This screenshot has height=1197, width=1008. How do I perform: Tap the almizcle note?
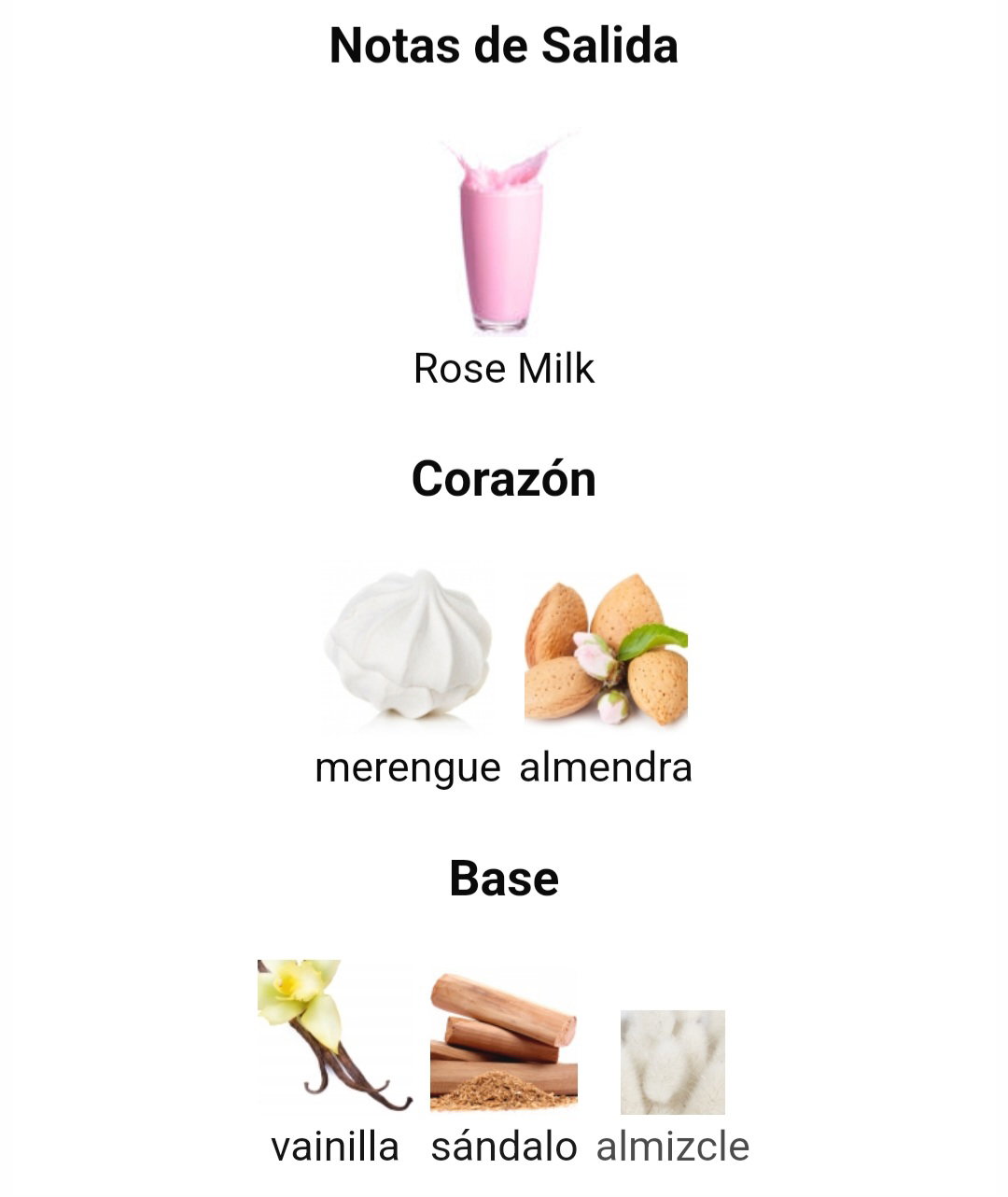[673, 1064]
